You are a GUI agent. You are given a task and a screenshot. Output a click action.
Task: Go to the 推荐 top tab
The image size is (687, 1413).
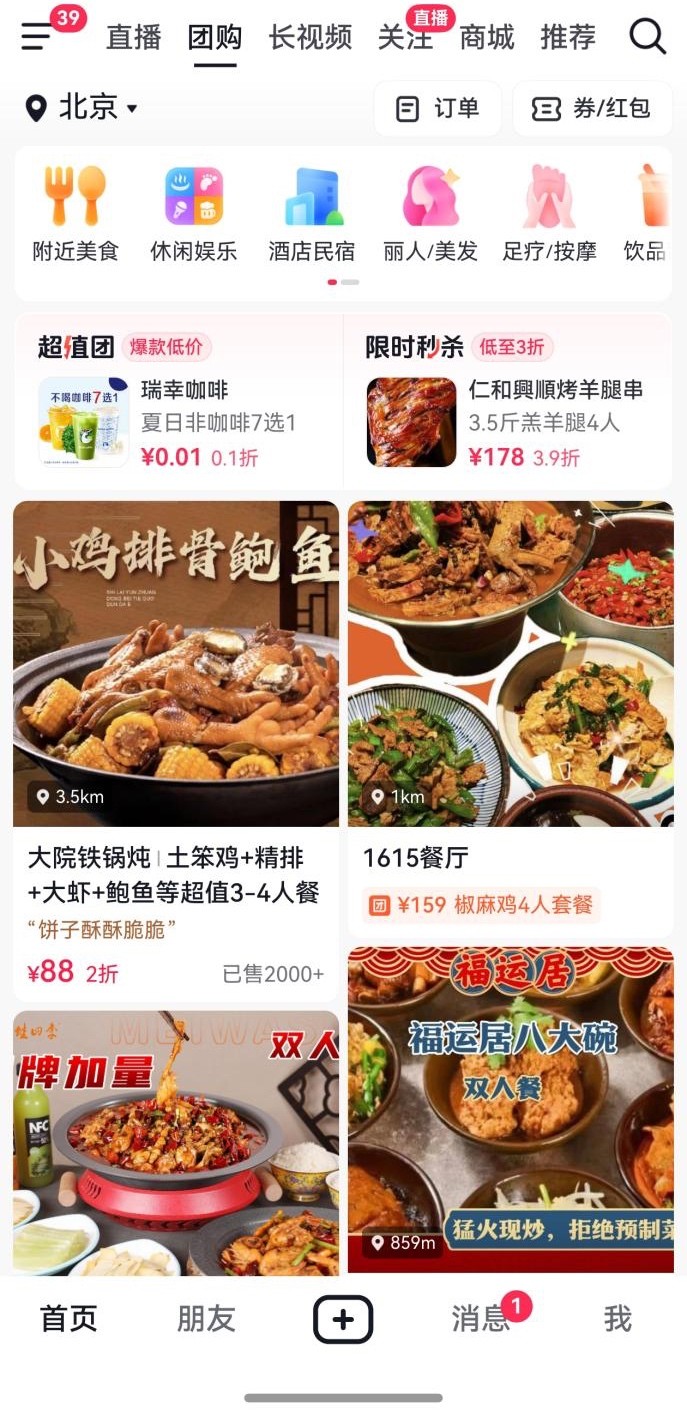coord(568,38)
